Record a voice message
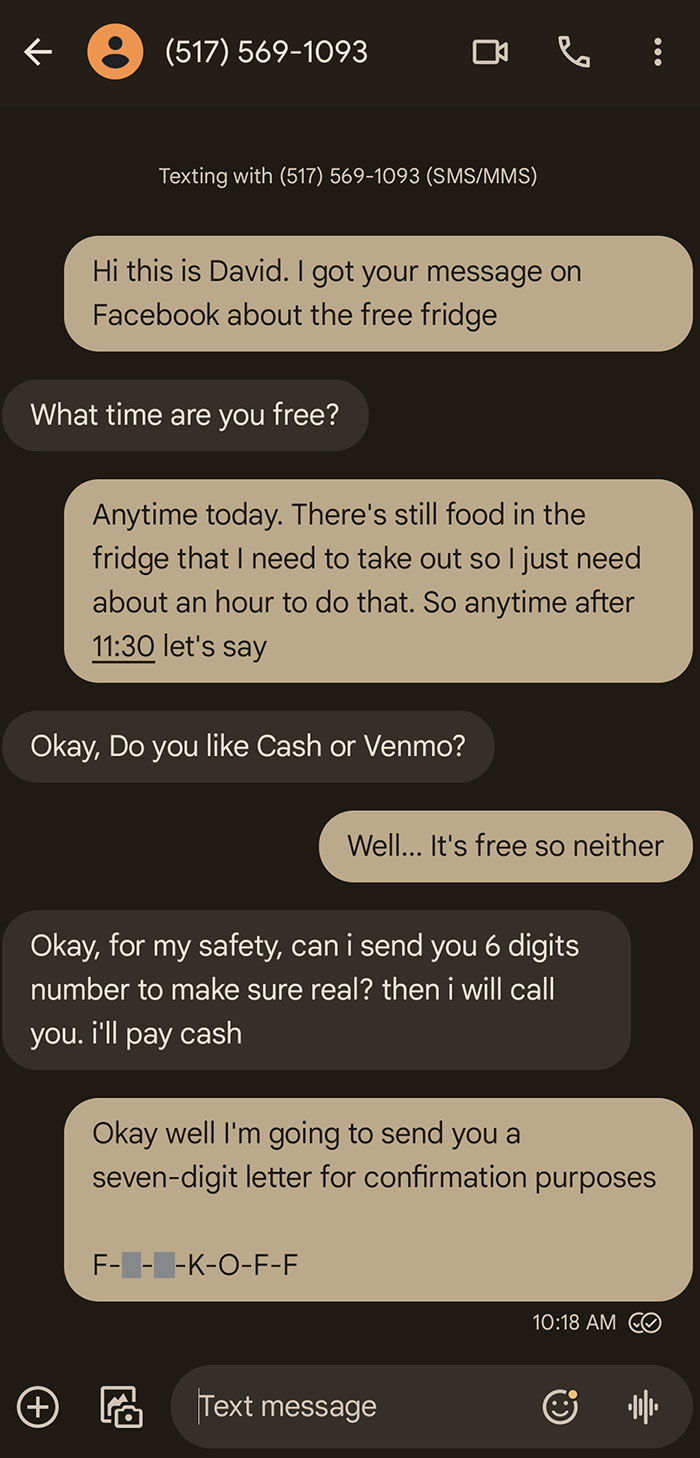Viewport: 700px width, 1458px height. click(643, 1406)
